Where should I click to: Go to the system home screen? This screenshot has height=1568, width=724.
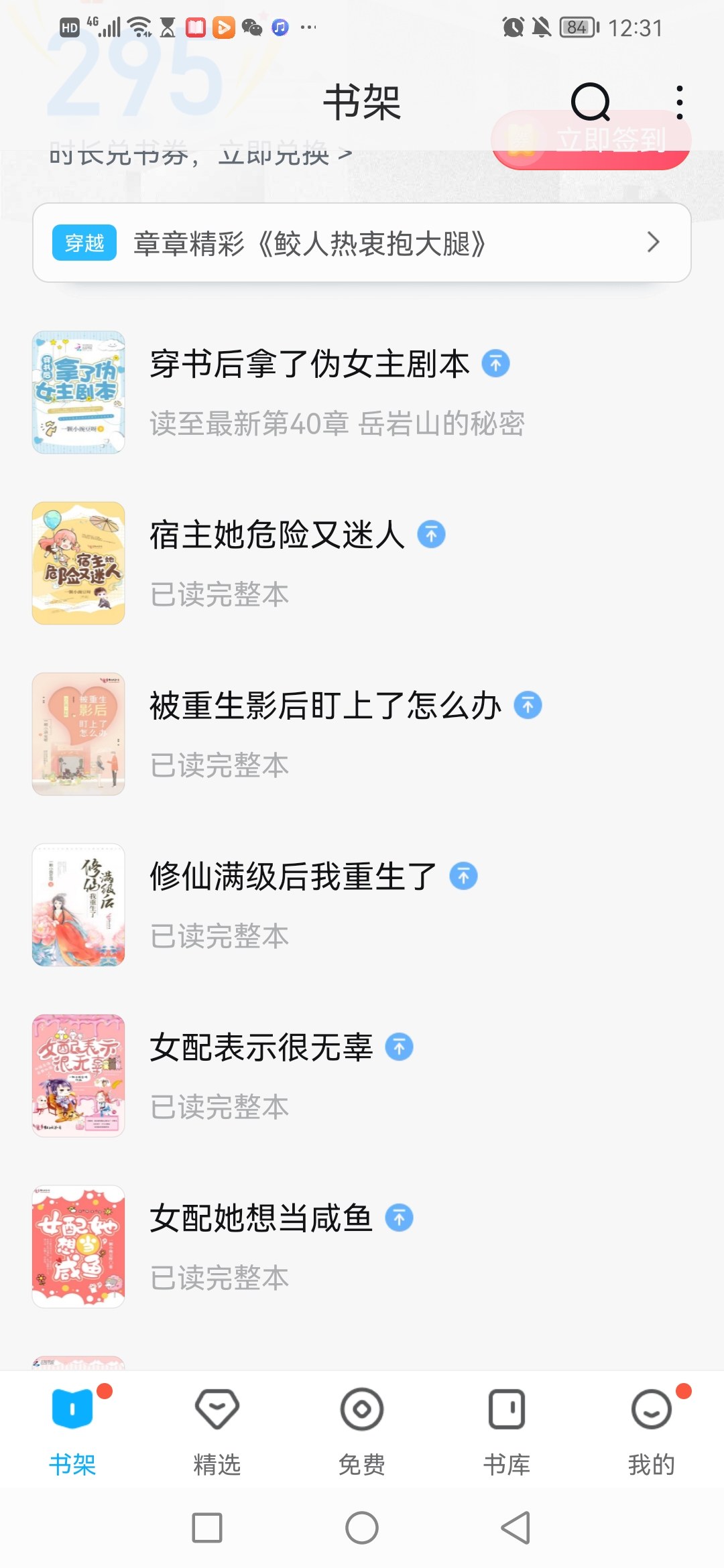pos(361,1528)
